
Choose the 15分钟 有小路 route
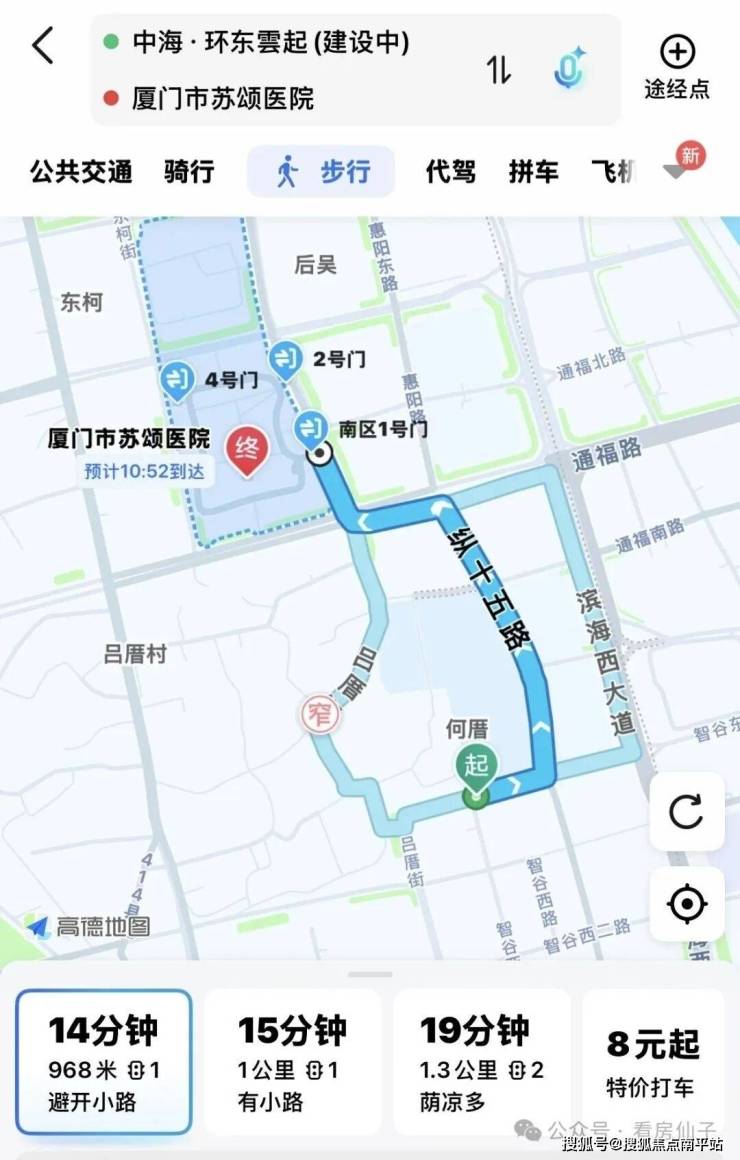tap(292, 1061)
